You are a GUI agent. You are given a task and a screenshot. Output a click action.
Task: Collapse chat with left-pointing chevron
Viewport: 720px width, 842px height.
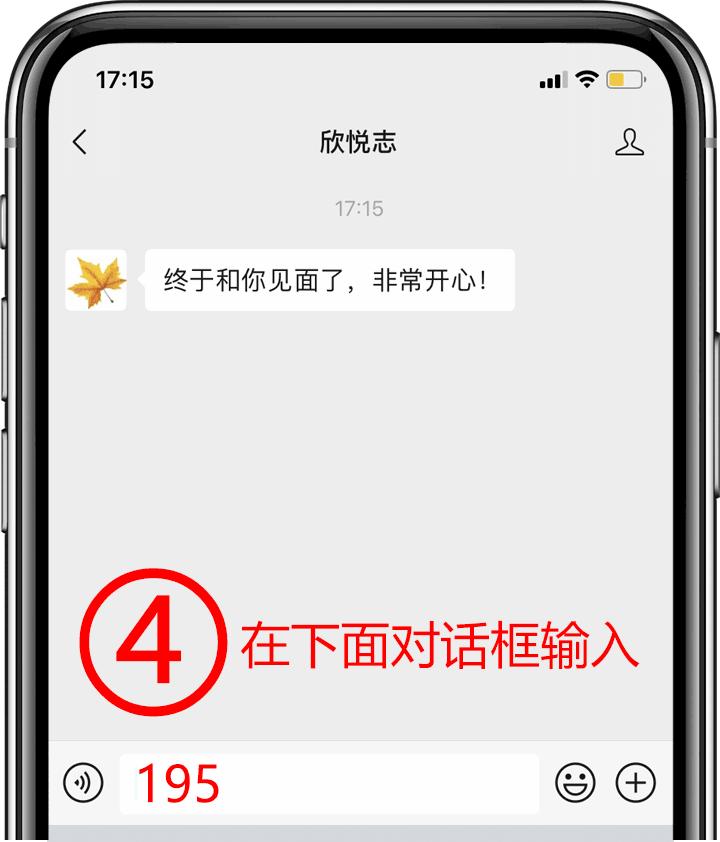click(x=80, y=142)
